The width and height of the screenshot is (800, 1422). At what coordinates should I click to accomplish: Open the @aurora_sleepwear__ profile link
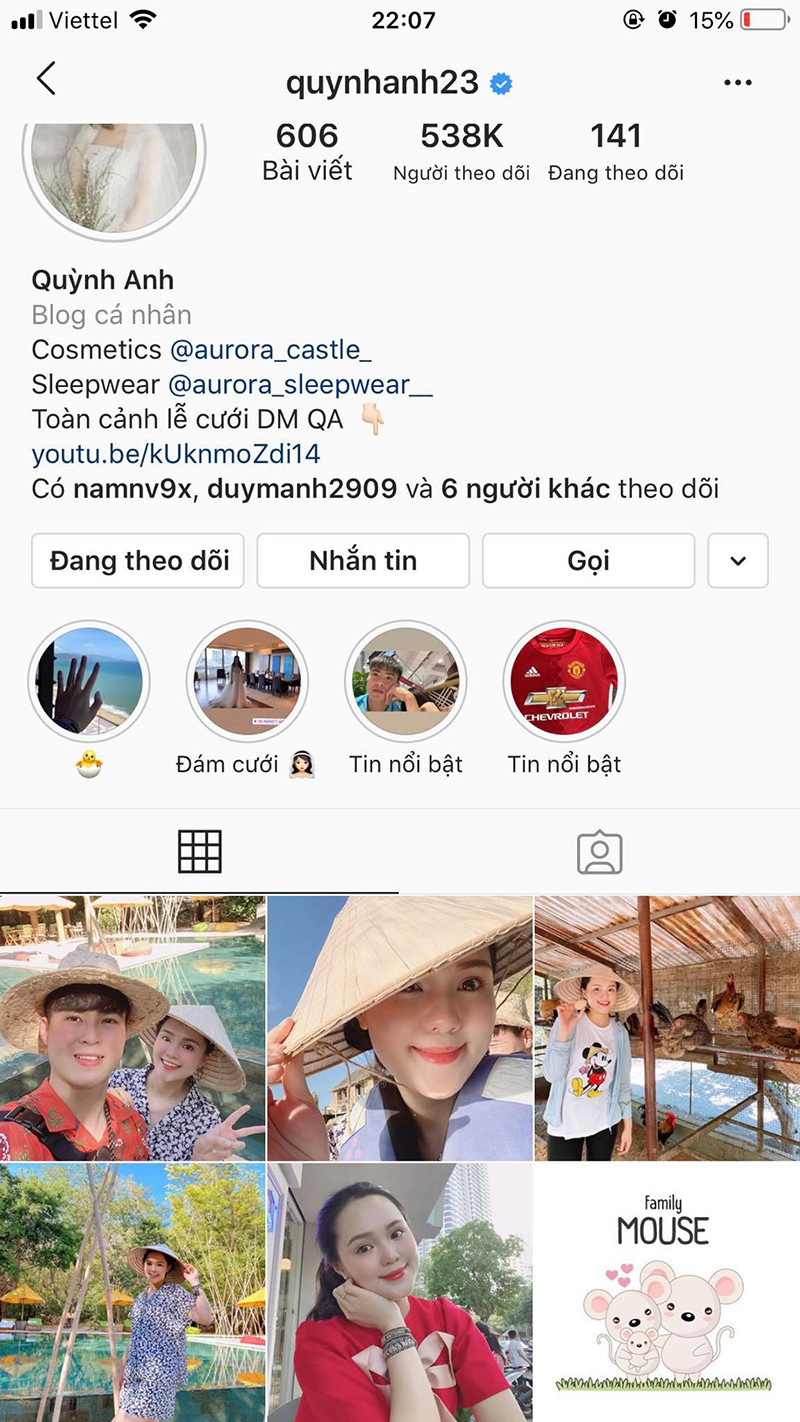click(300, 385)
